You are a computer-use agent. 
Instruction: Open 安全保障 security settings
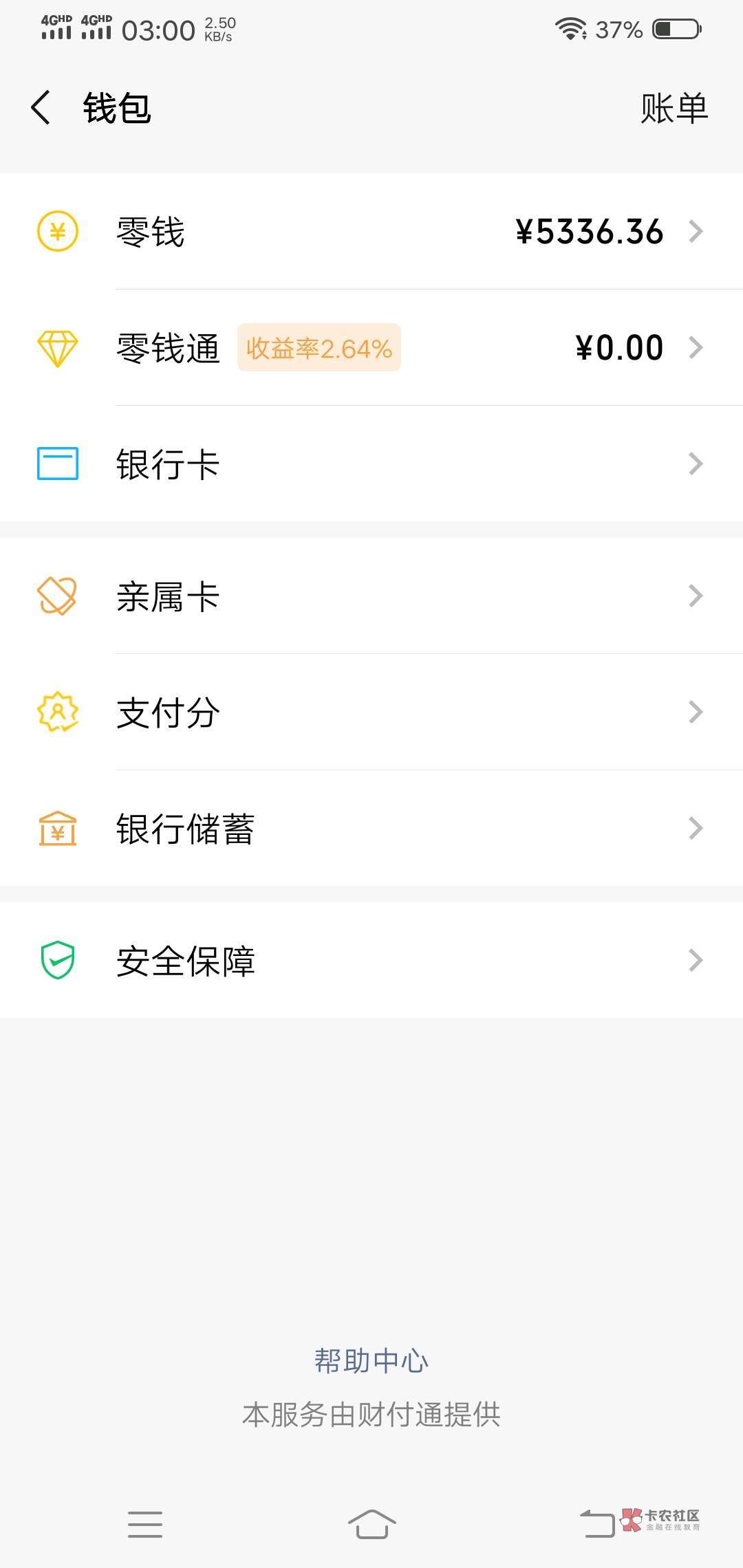(371, 960)
